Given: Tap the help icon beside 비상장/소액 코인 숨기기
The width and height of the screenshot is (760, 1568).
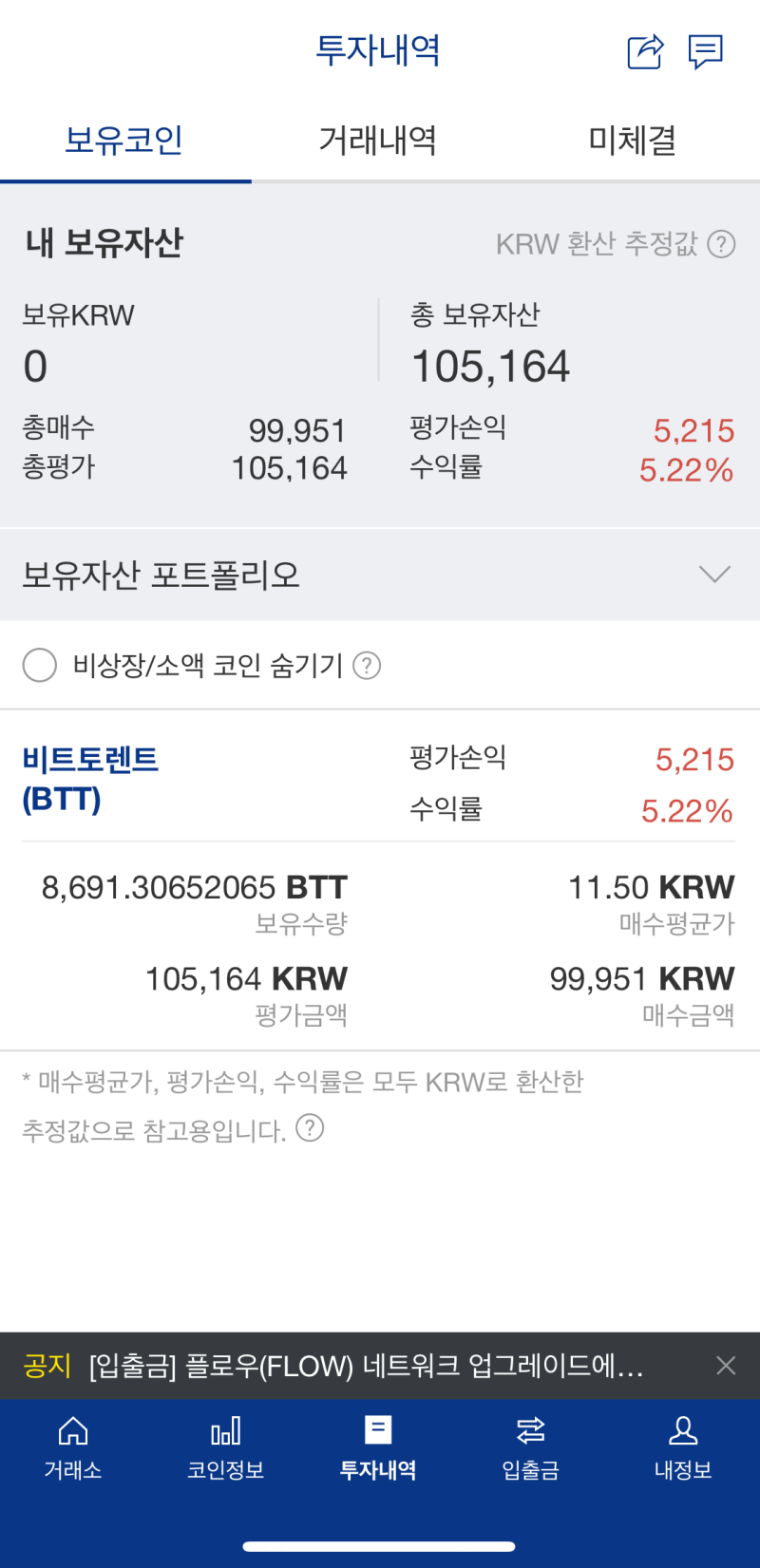Looking at the screenshot, I should pos(366,666).
